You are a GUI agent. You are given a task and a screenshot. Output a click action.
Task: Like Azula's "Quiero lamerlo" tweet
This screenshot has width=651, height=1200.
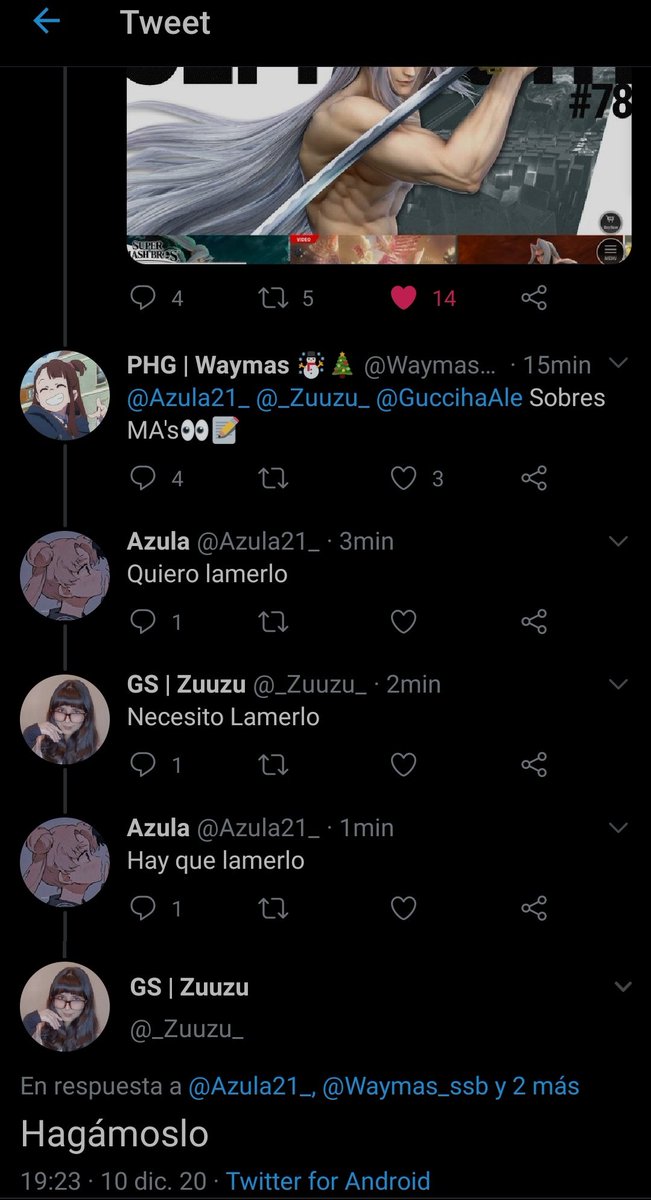(x=403, y=622)
